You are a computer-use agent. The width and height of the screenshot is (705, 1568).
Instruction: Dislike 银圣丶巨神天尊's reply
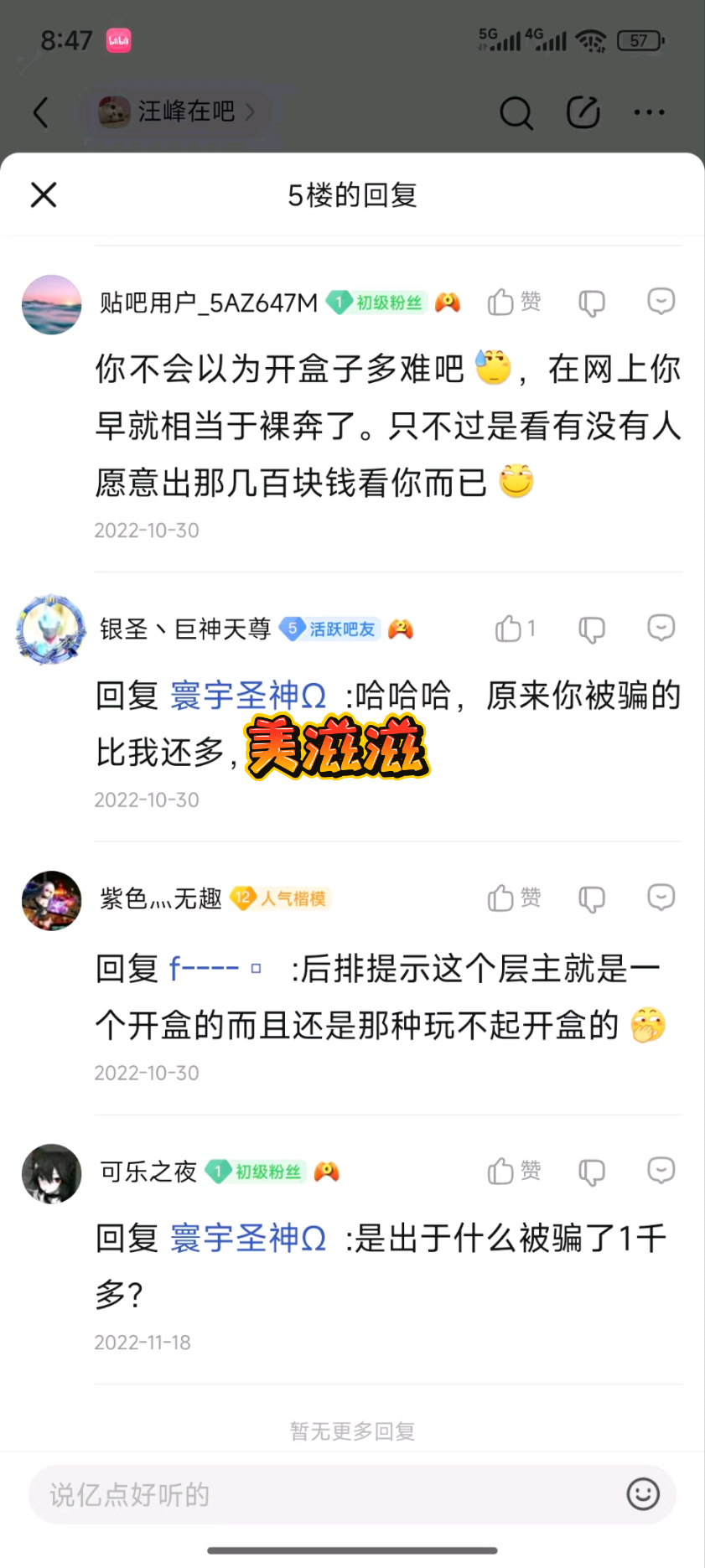click(x=591, y=629)
